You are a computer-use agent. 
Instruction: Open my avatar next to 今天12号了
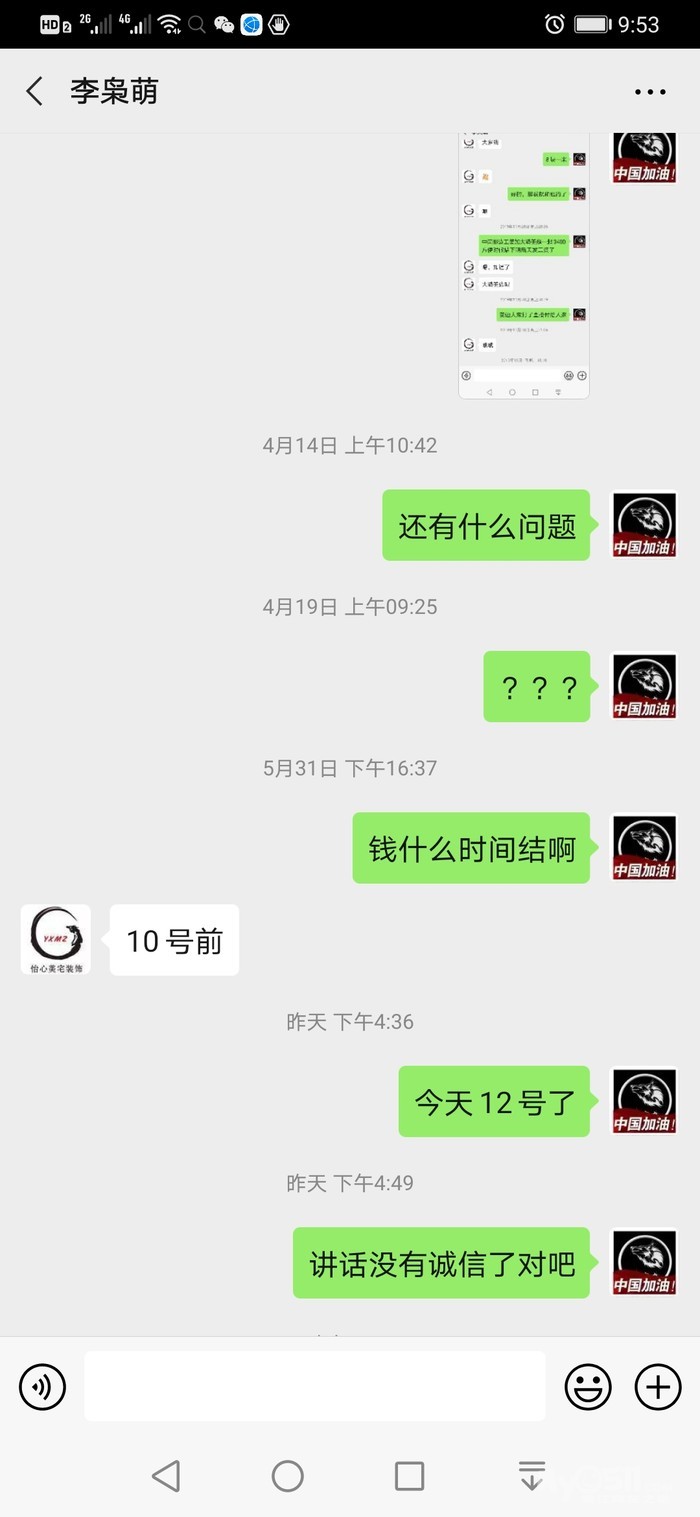[x=644, y=1101]
